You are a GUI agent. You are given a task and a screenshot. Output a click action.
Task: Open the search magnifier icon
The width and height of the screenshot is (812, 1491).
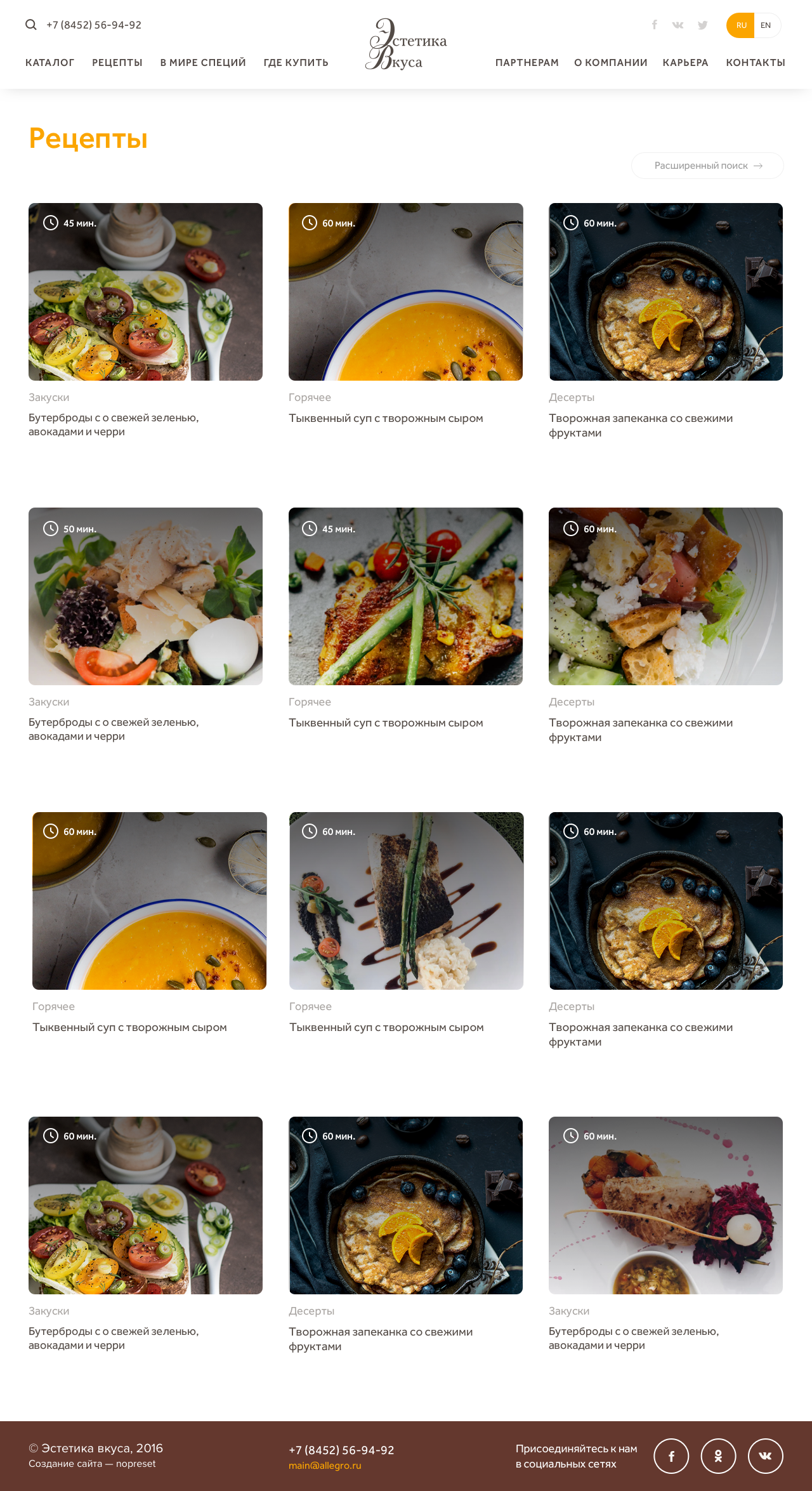click(x=30, y=25)
